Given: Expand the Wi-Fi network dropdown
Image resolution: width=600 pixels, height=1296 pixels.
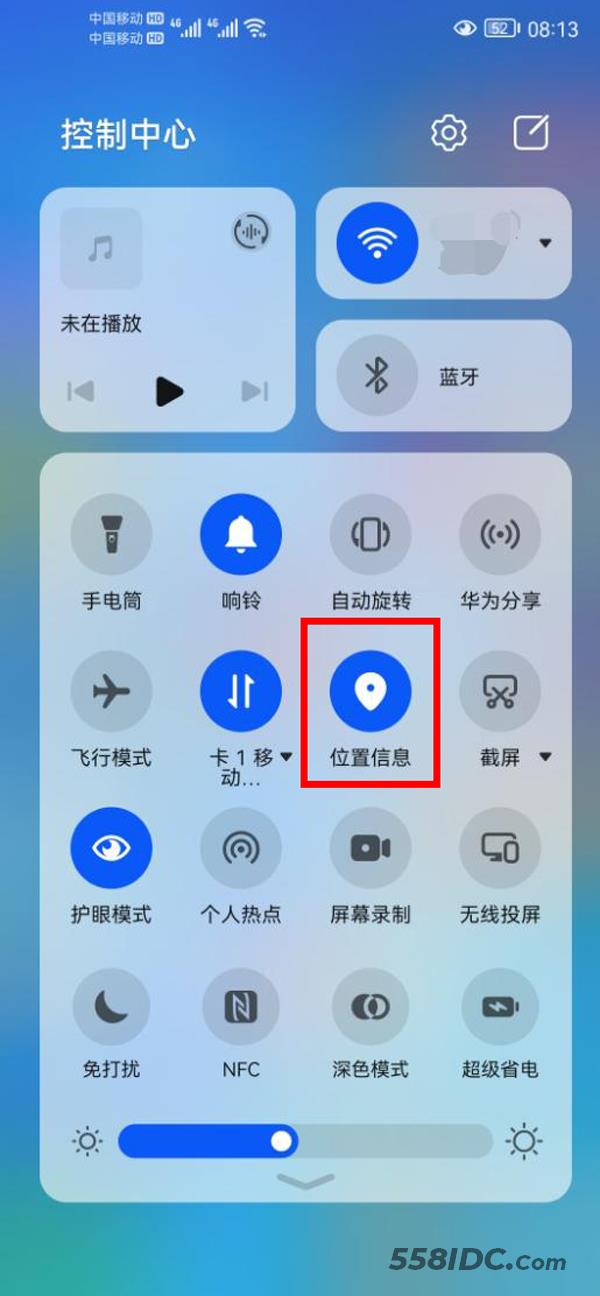Looking at the screenshot, I should point(545,243).
